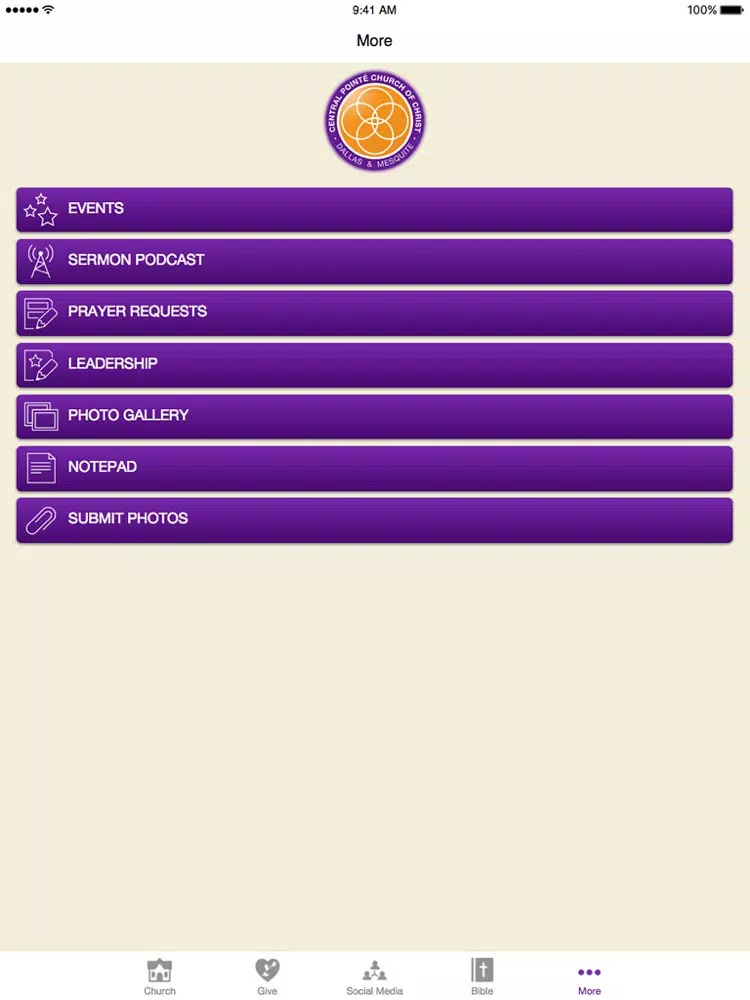View the Leadership section
The image size is (750, 1000).
coord(374,364)
